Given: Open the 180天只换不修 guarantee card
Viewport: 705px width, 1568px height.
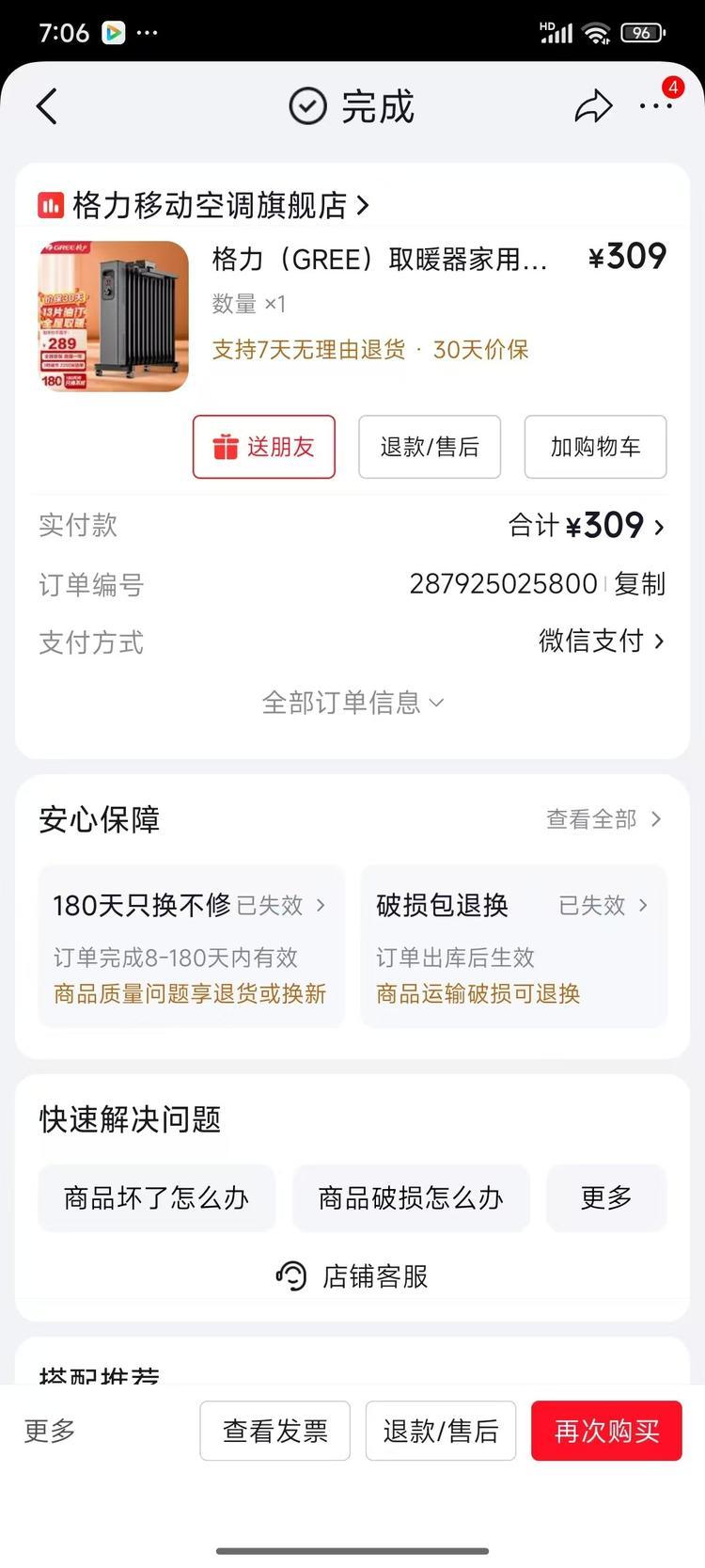Looking at the screenshot, I should pos(191,945).
